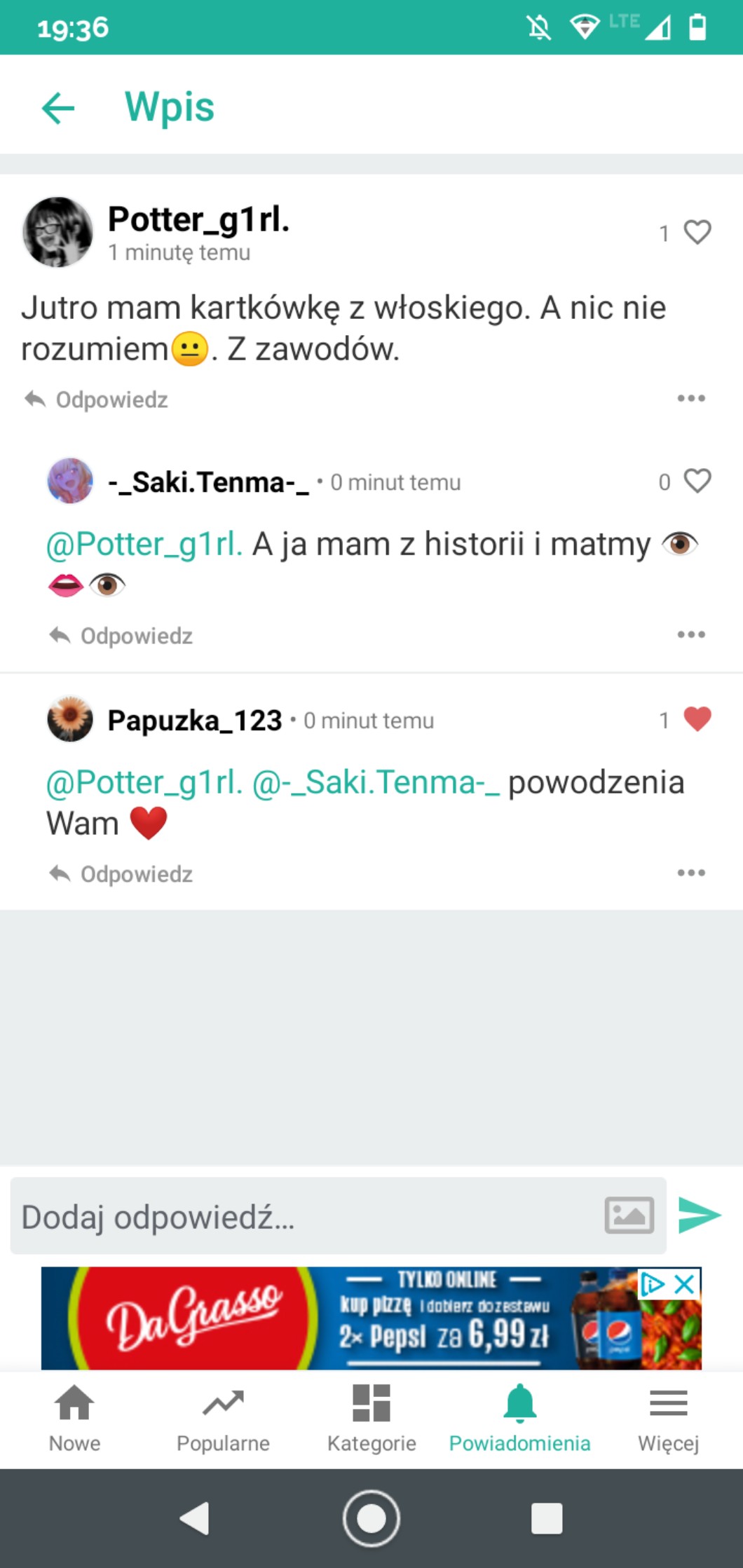Screen dimensions: 743x1568
Task: Attach an image to the reply
Action: pyautogui.click(x=629, y=1215)
